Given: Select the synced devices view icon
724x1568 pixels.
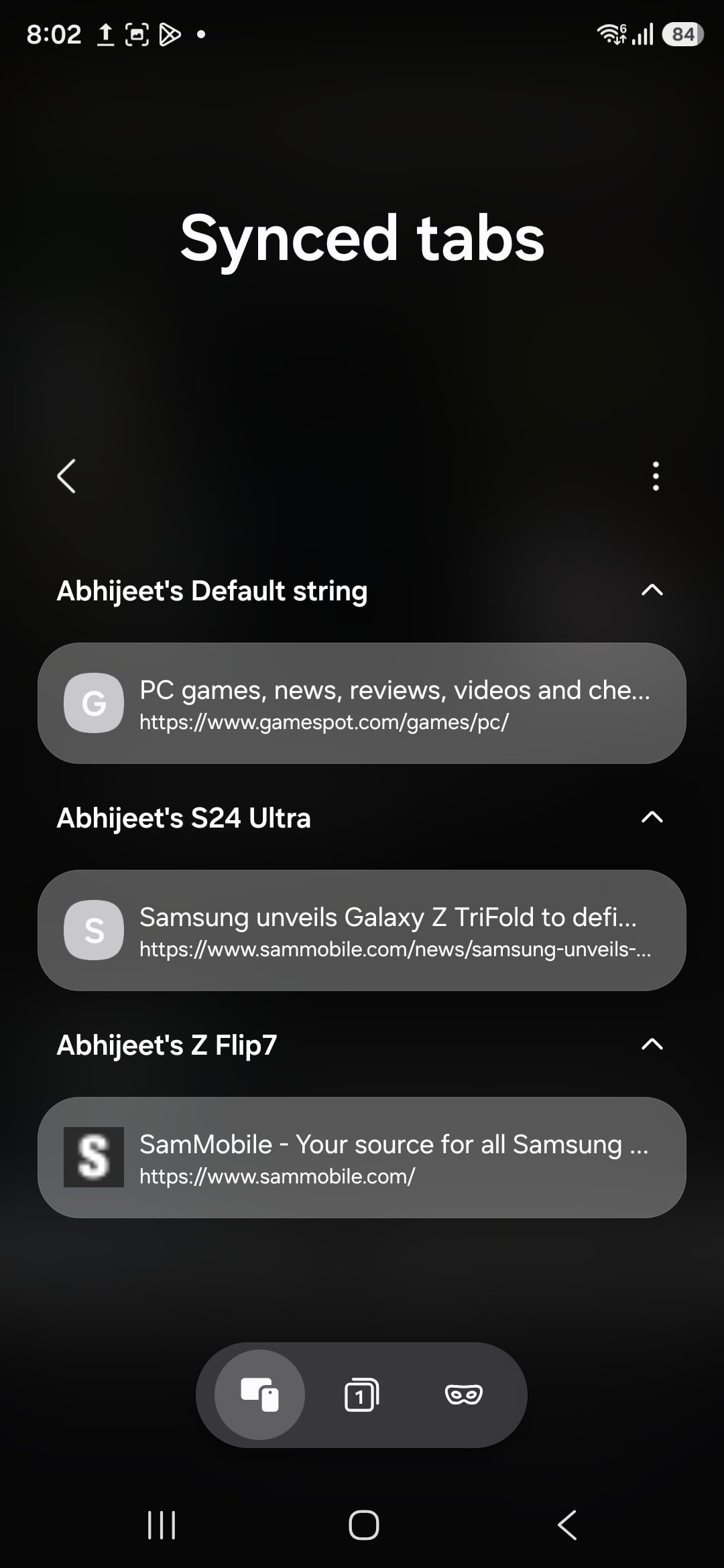Looking at the screenshot, I should pyautogui.click(x=258, y=1395).
